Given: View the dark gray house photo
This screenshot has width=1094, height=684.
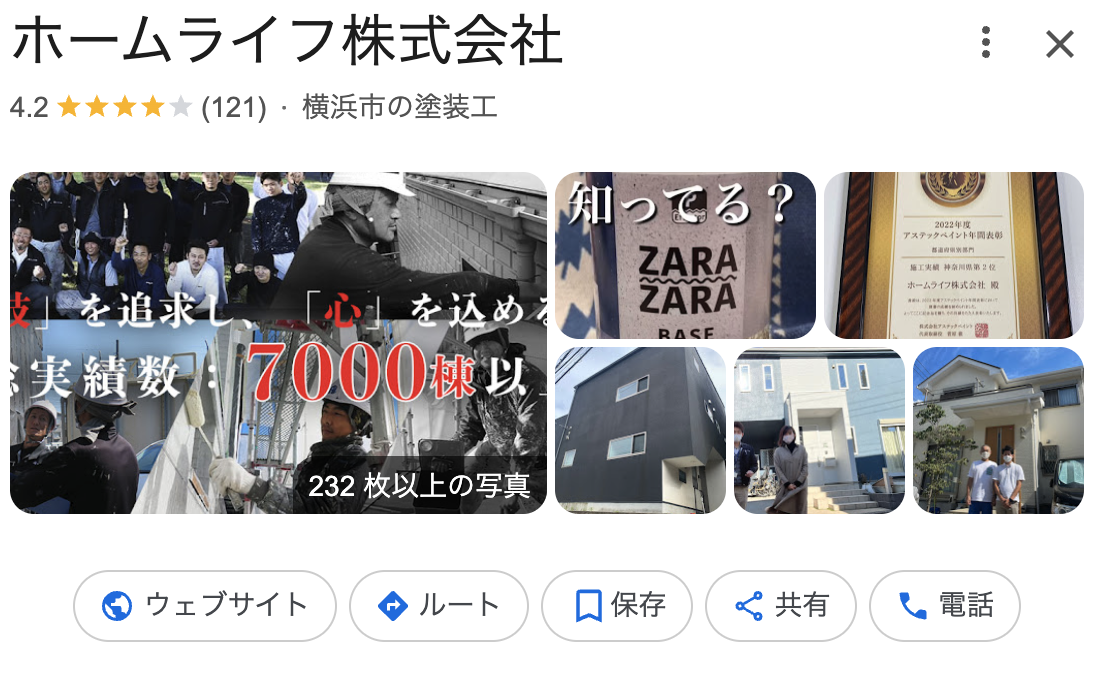Looking at the screenshot, I should (640, 430).
